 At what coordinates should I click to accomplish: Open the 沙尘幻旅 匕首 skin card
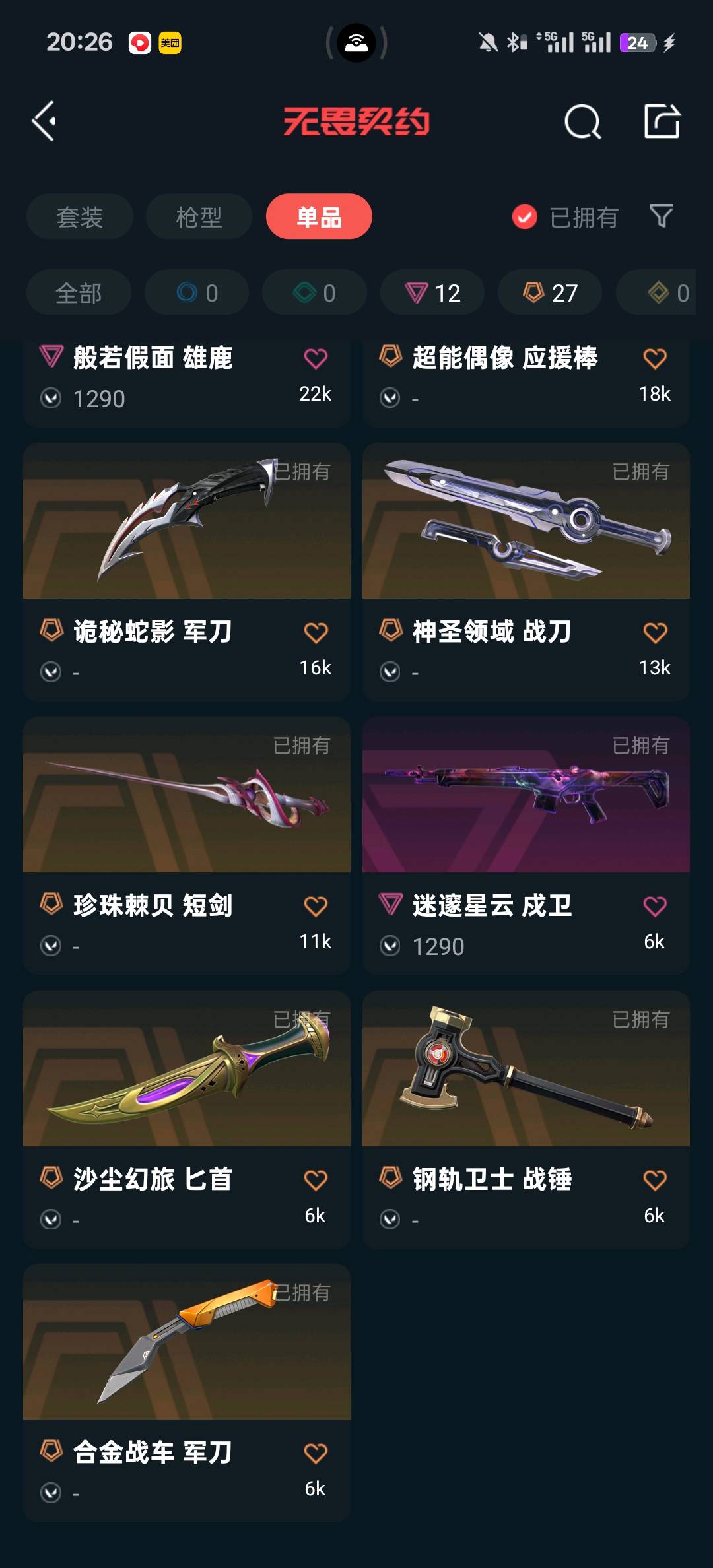[x=187, y=1119]
